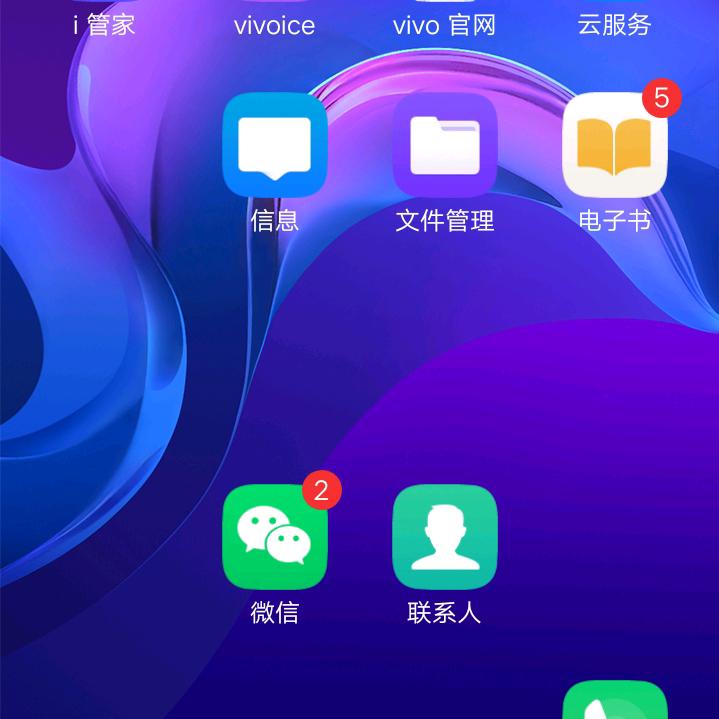Open 云服务 cloud service

(x=614, y=25)
